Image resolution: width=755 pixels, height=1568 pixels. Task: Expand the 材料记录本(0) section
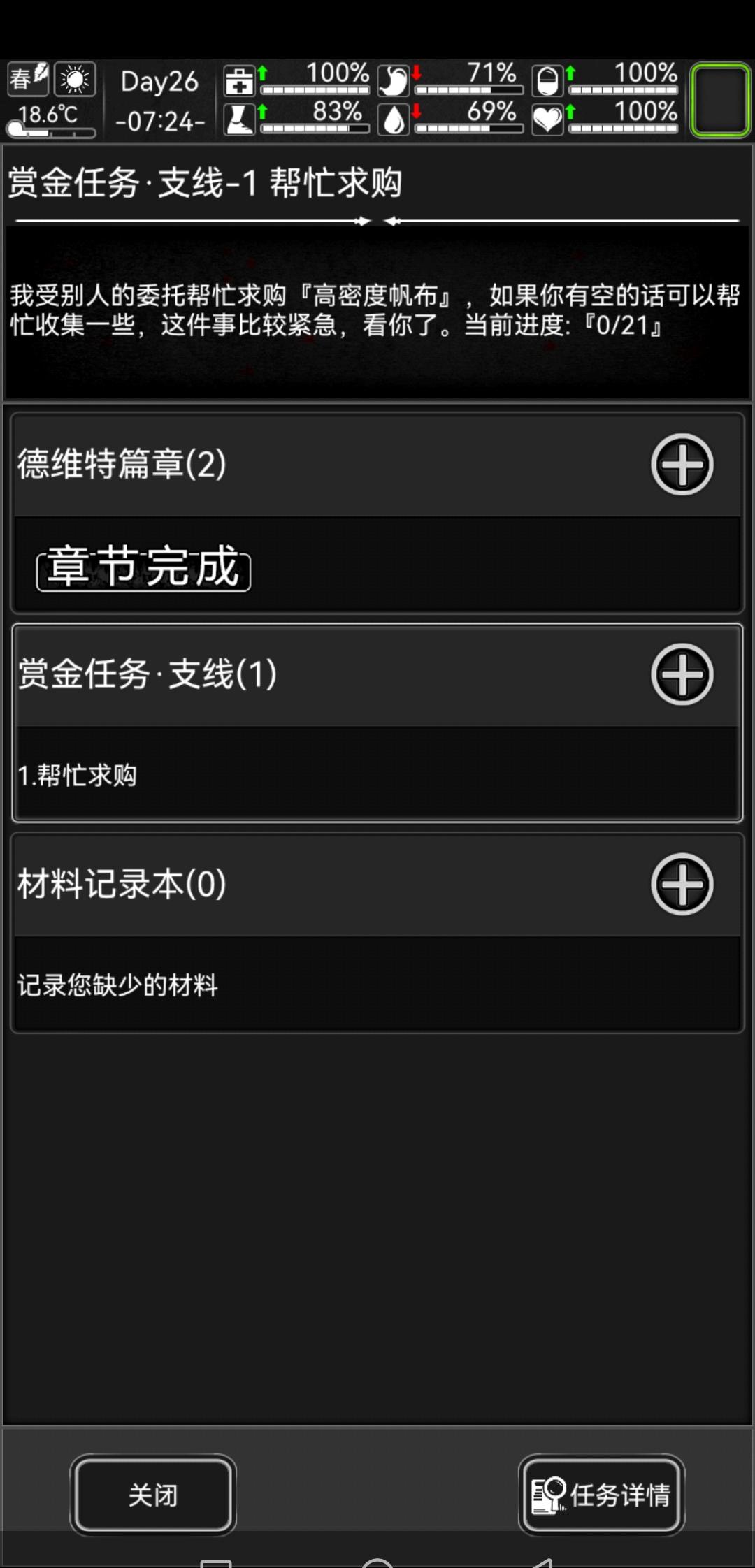coord(682,884)
